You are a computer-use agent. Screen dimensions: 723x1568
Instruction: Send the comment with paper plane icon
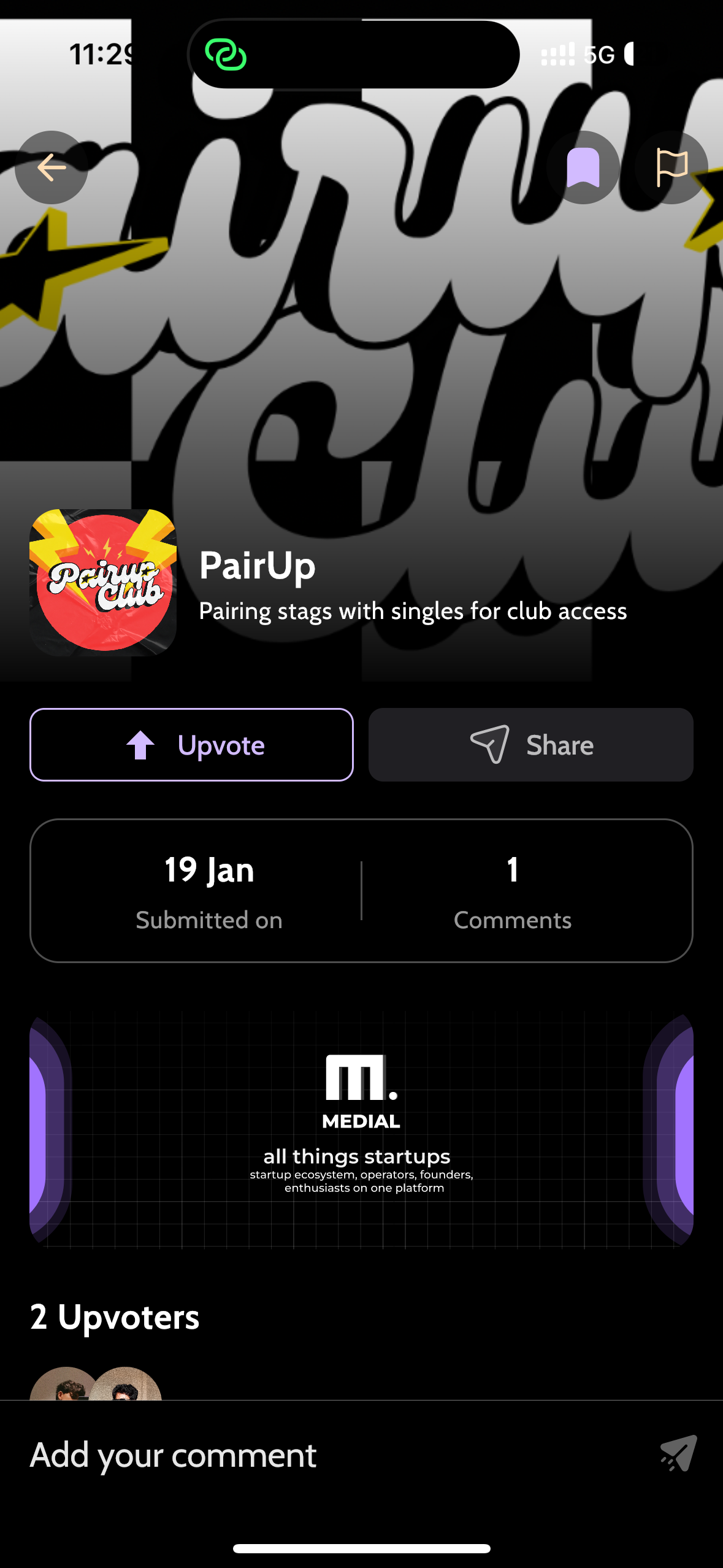pos(678,1454)
